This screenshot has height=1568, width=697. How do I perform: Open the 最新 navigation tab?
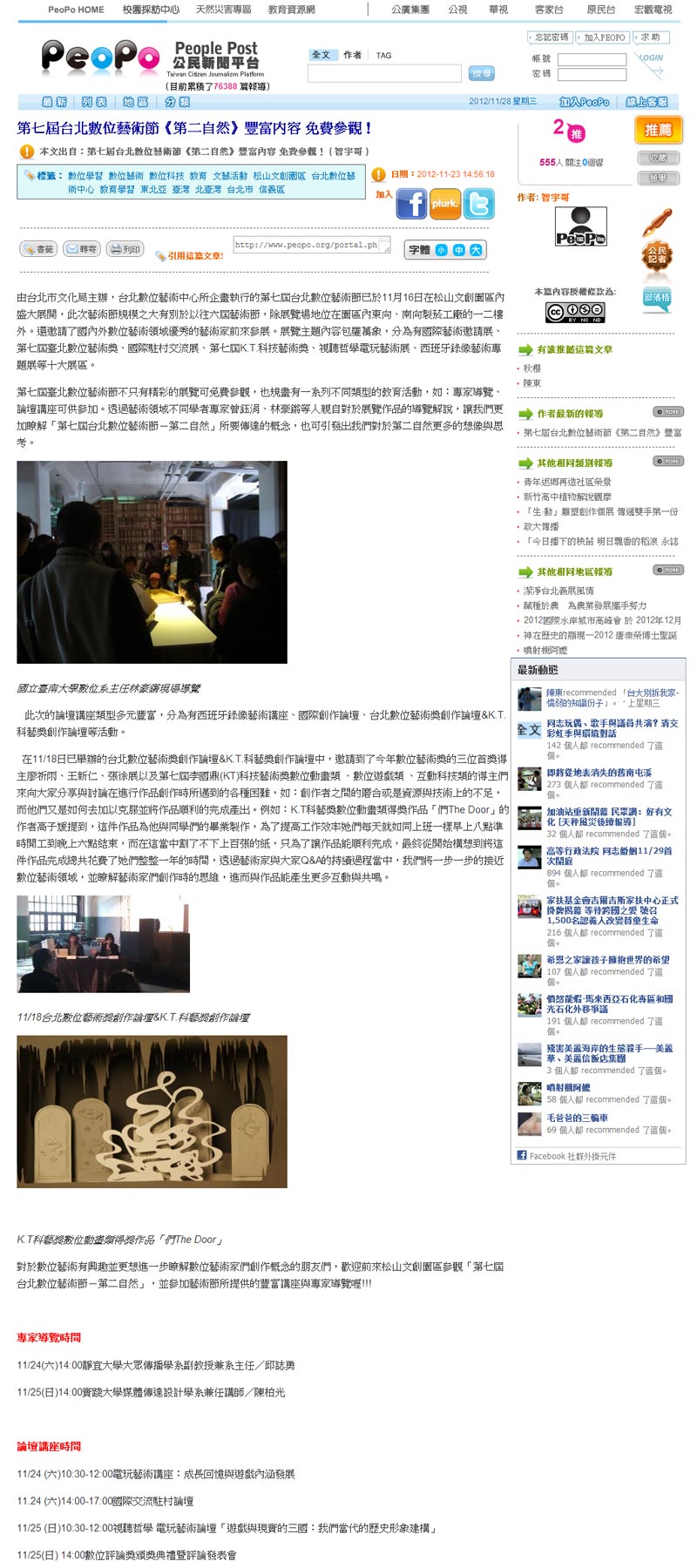[53, 102]
